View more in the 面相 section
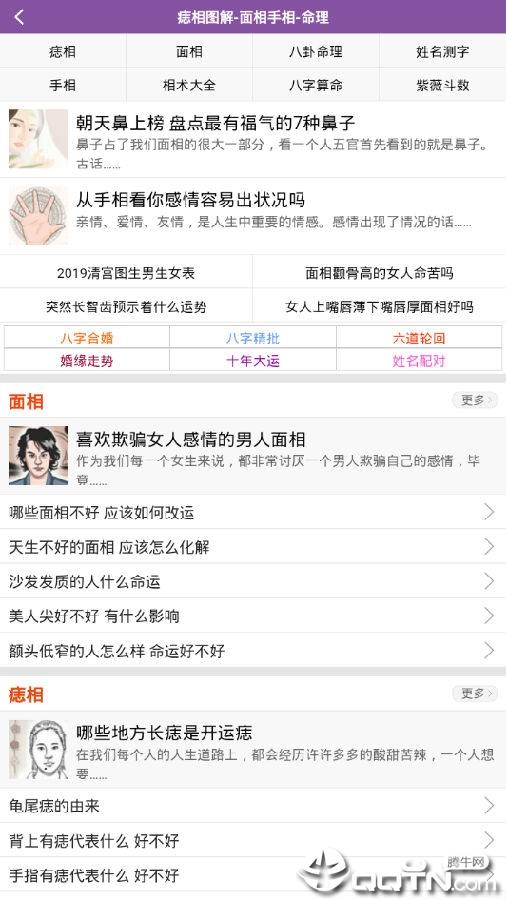This screenshot has width=506, height=900. [x=474, y=400]
